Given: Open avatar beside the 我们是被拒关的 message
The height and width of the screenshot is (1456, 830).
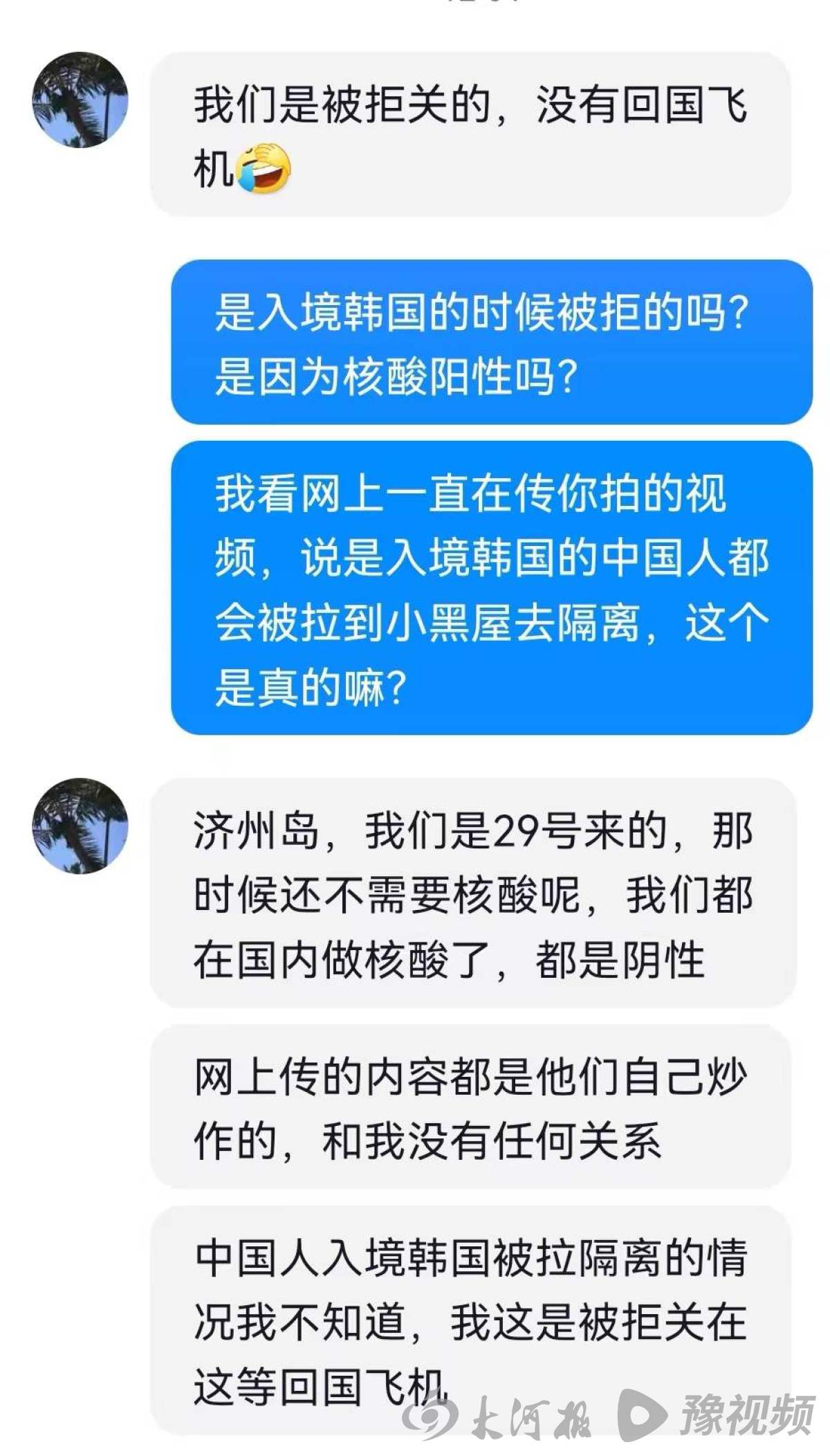Looking at the screenshot, I should click(x=80, y=100).
